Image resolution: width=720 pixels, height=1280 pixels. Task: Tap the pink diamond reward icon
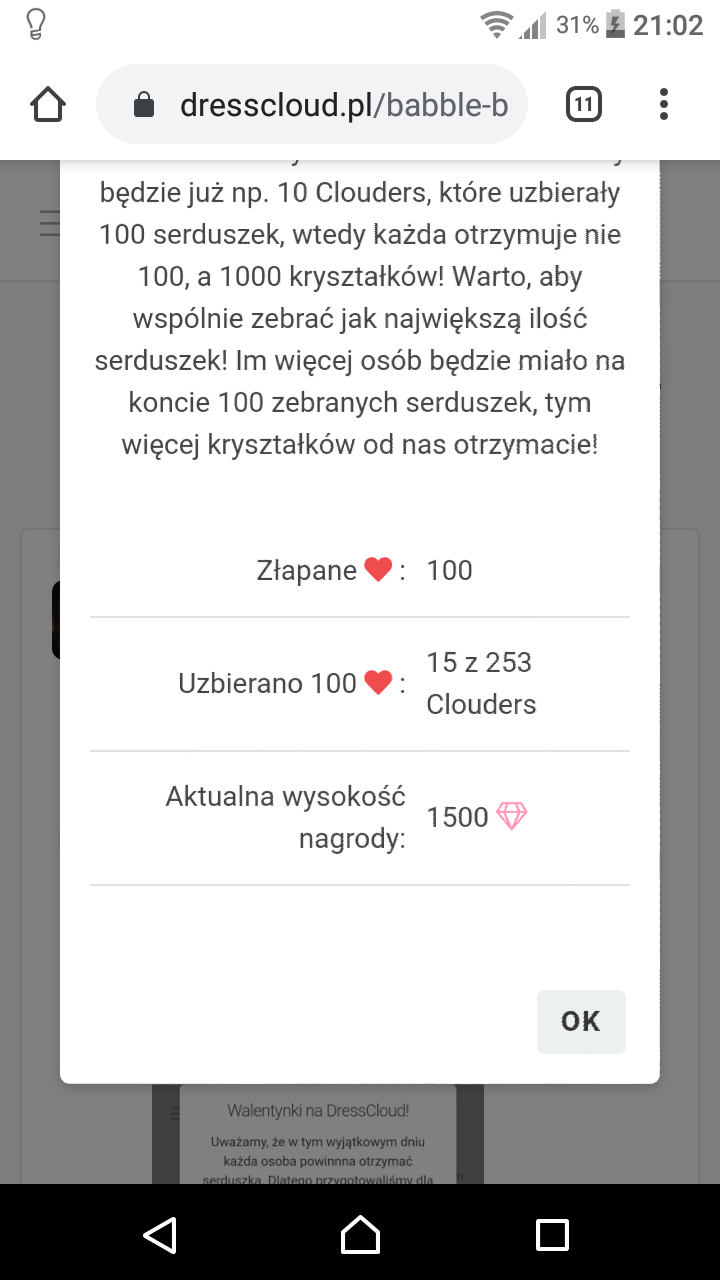511,816
